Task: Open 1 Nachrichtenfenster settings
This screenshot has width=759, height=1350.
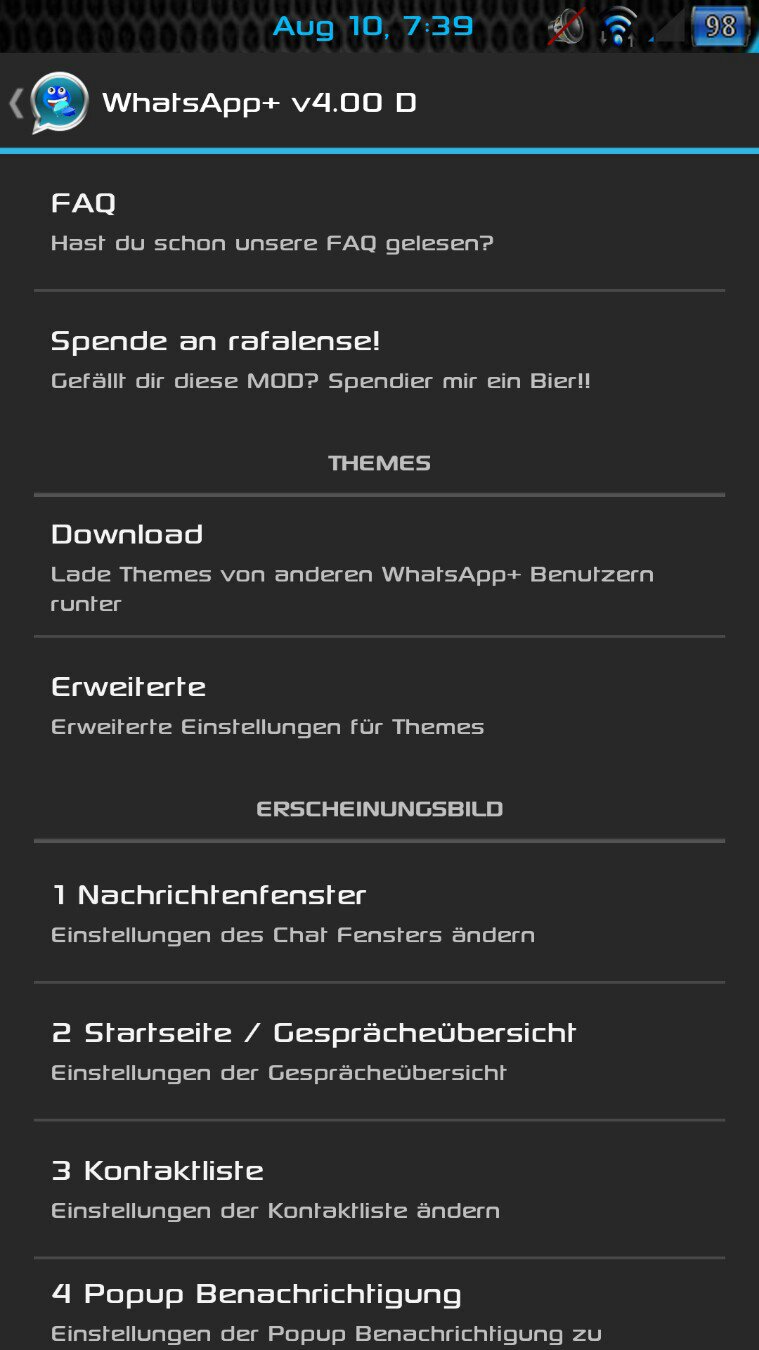Action: (379, 913)
